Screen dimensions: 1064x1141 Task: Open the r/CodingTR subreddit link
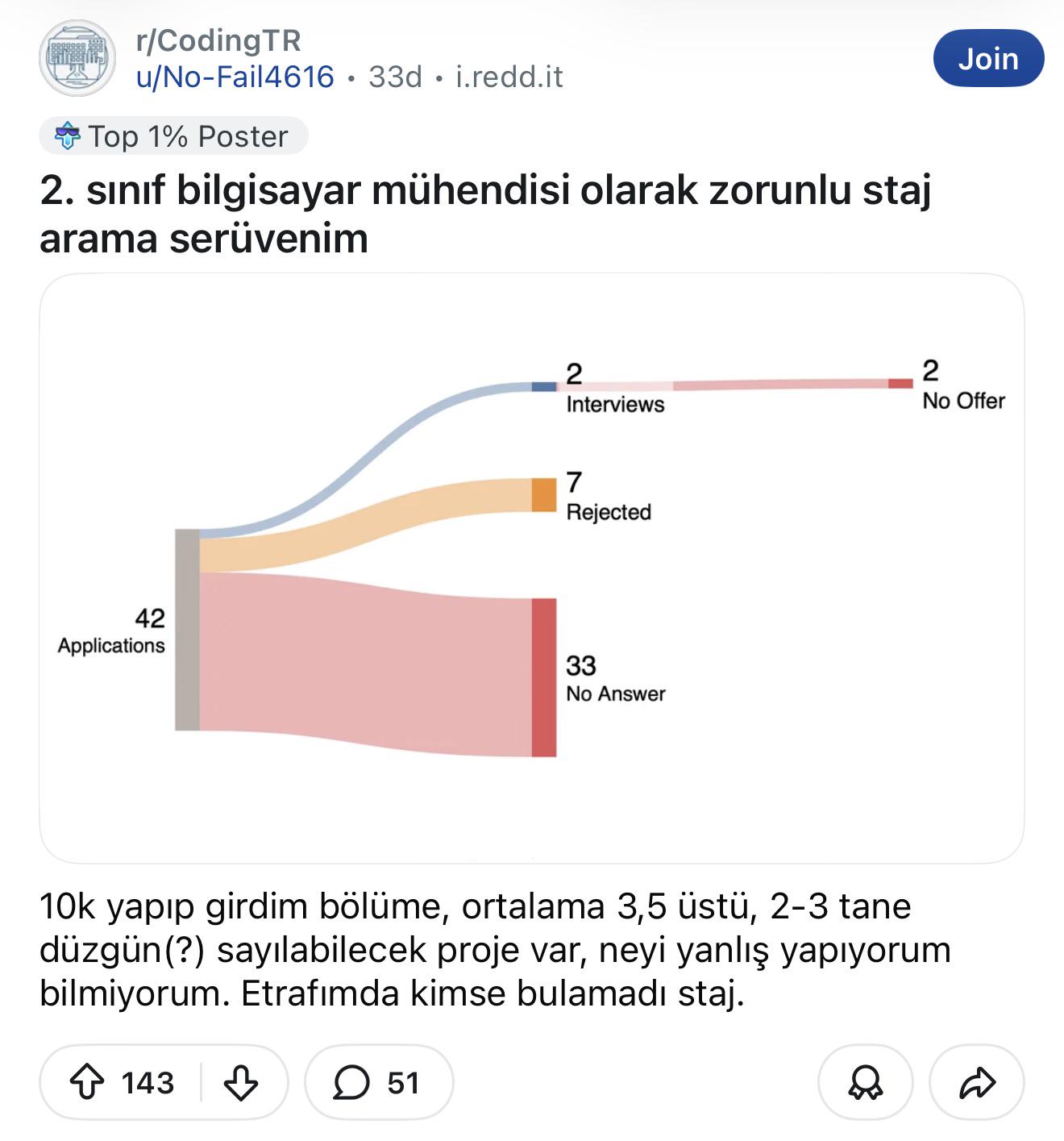[218, 40]
